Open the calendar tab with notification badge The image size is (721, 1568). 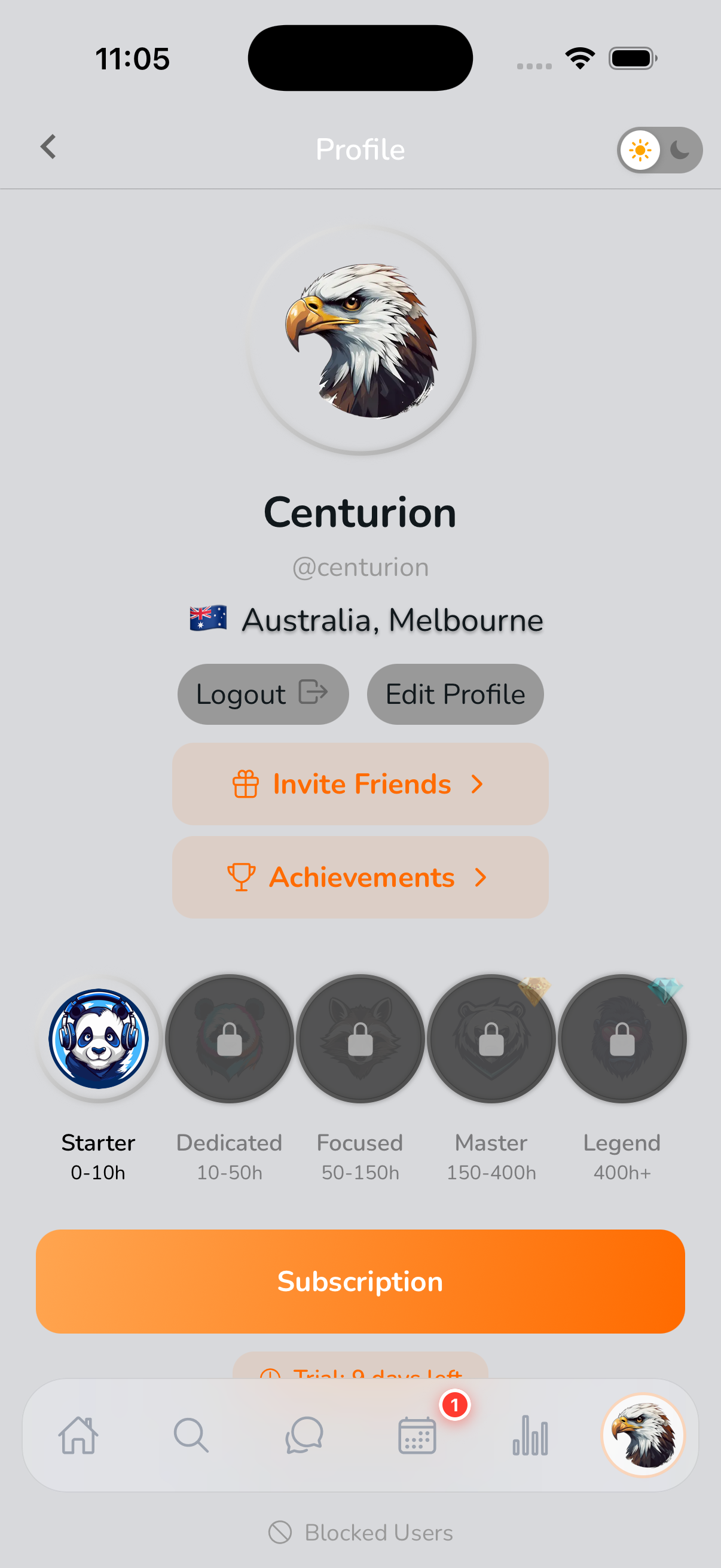[417, 1435]
